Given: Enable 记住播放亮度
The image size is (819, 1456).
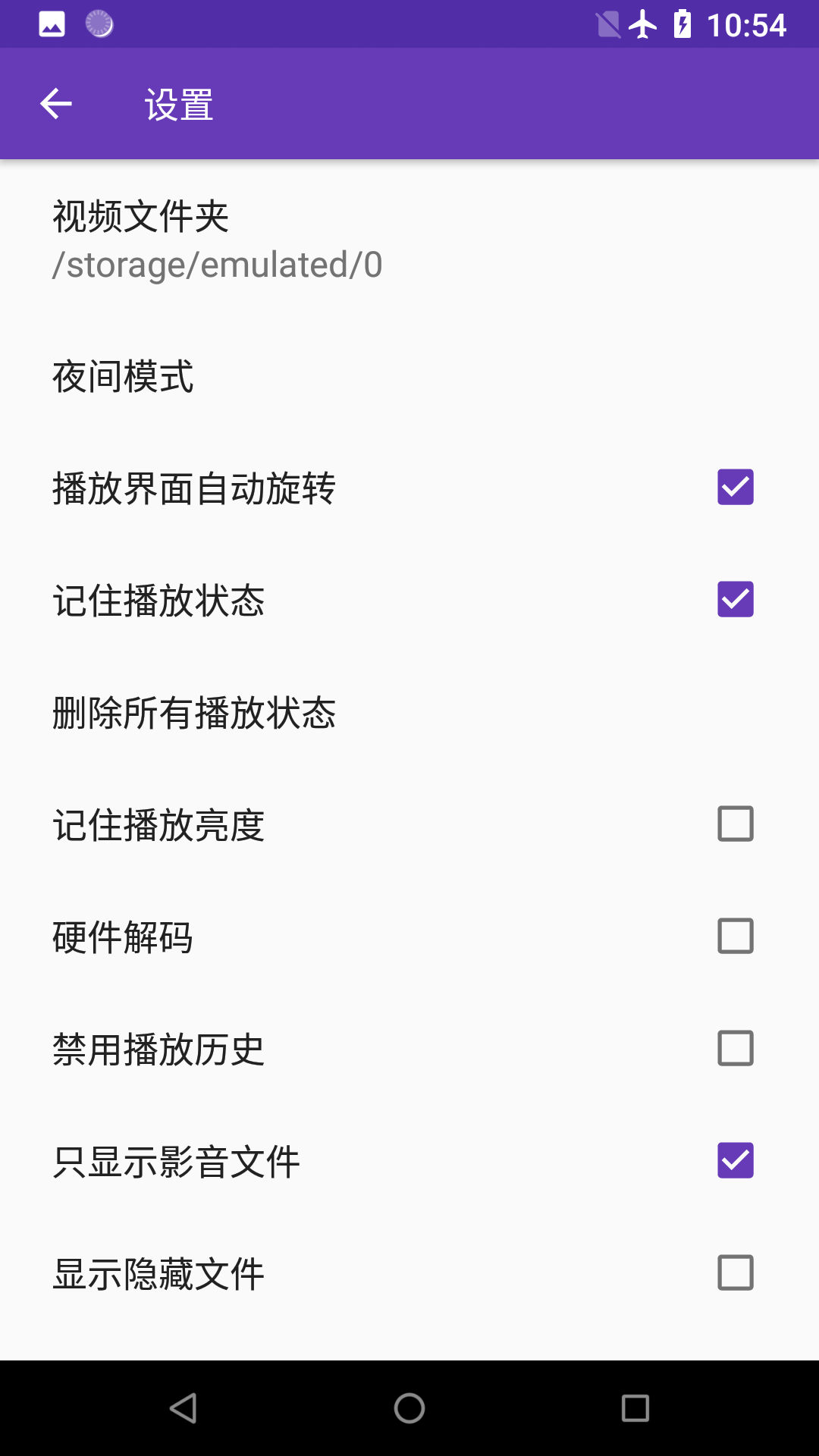Looking at the screenshot, I should [734, 824].
